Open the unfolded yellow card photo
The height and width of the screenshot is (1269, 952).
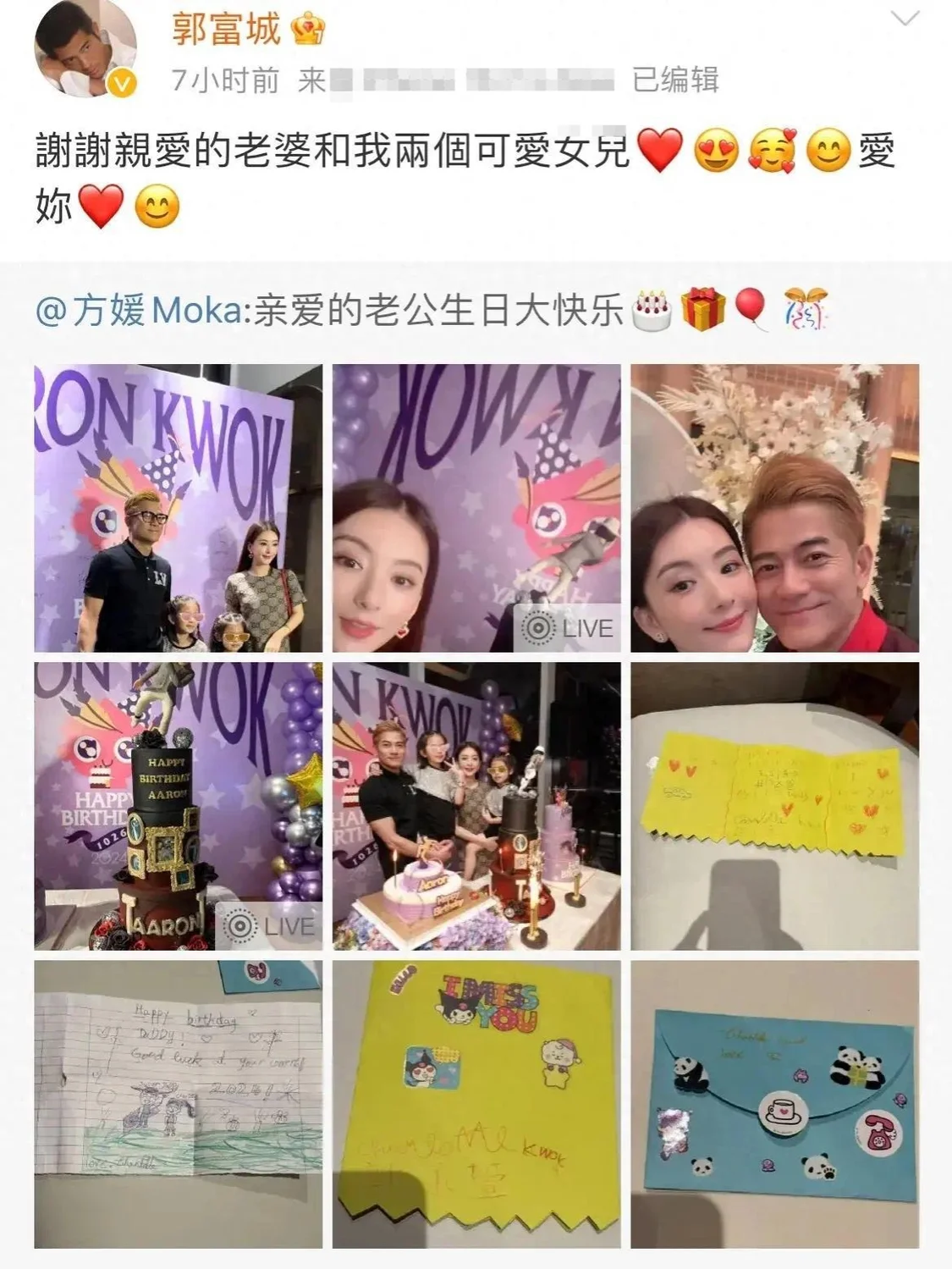coord(774,806)
